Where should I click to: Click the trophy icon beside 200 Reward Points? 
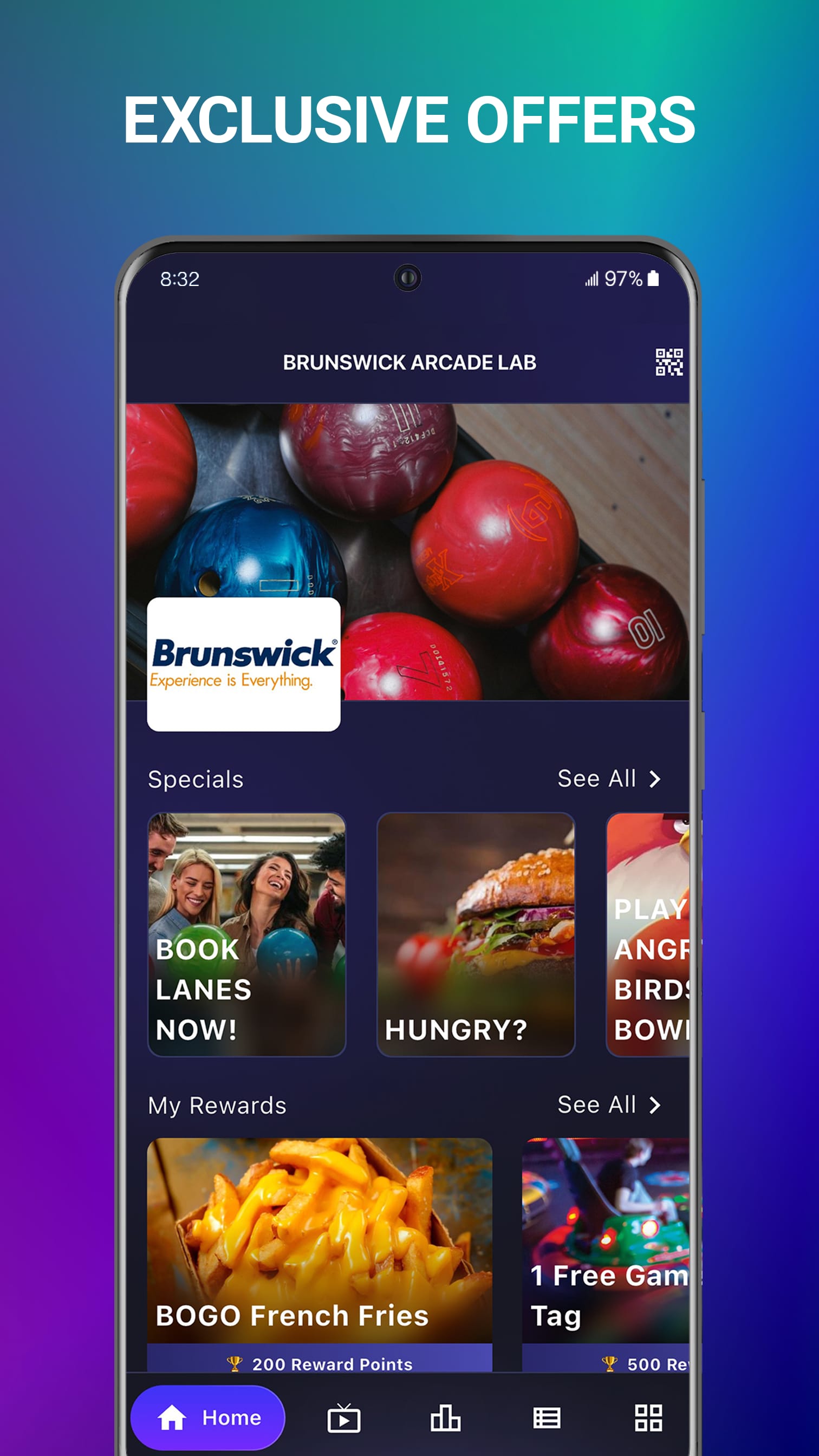(x=235, y=1364)
